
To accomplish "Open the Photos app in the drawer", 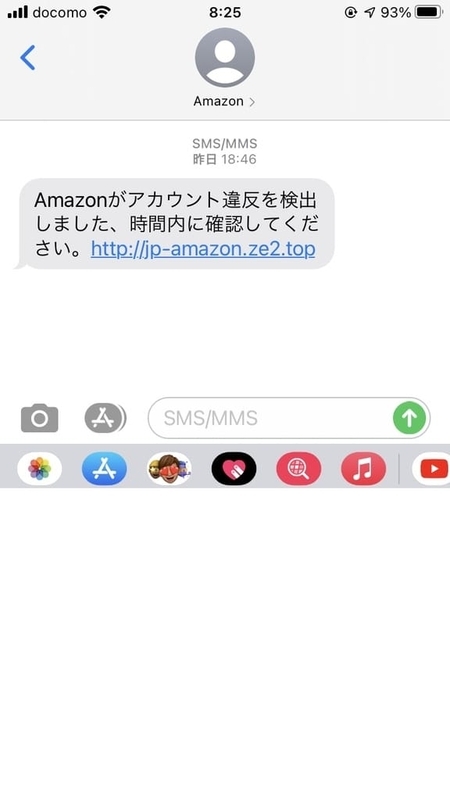I will 39,468.
